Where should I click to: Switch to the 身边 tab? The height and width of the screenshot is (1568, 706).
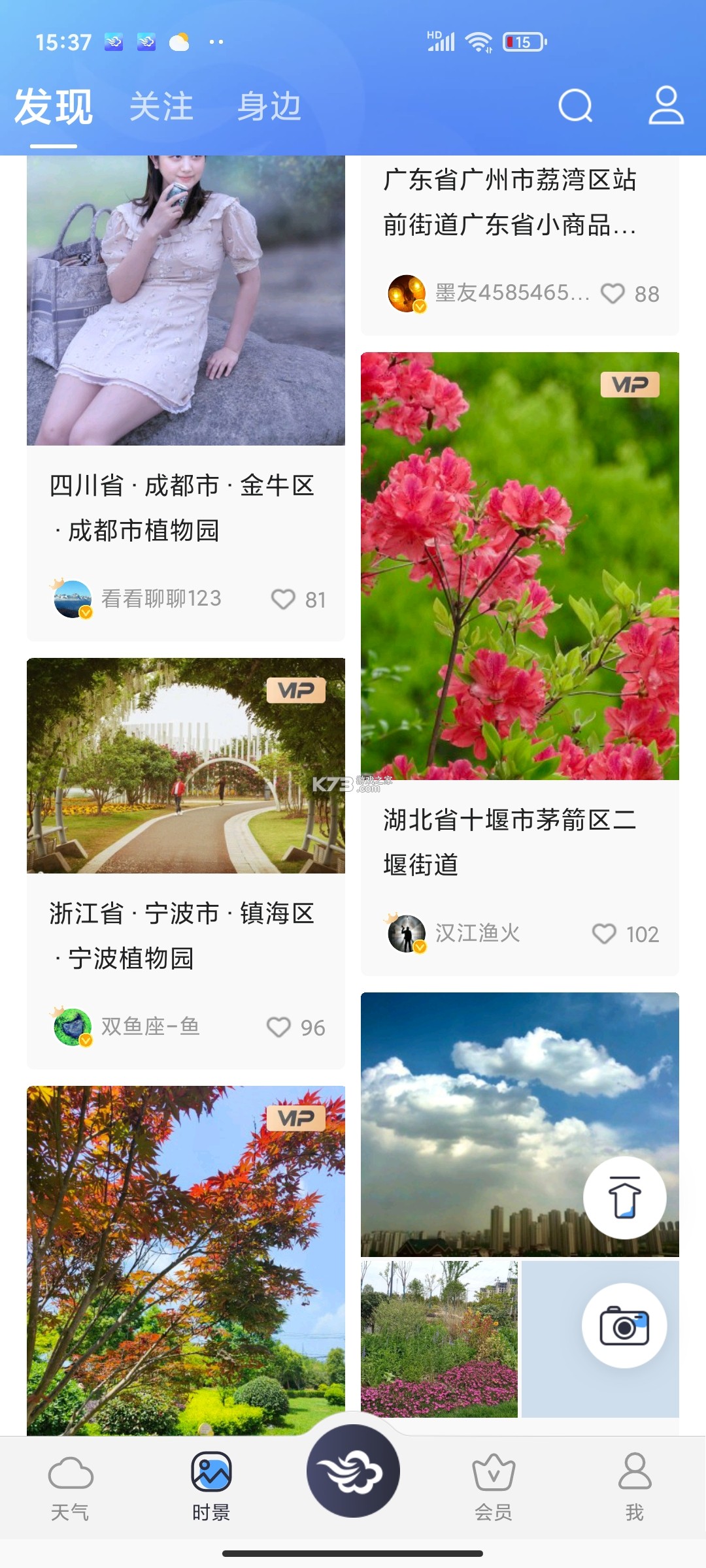coord(269,106)
